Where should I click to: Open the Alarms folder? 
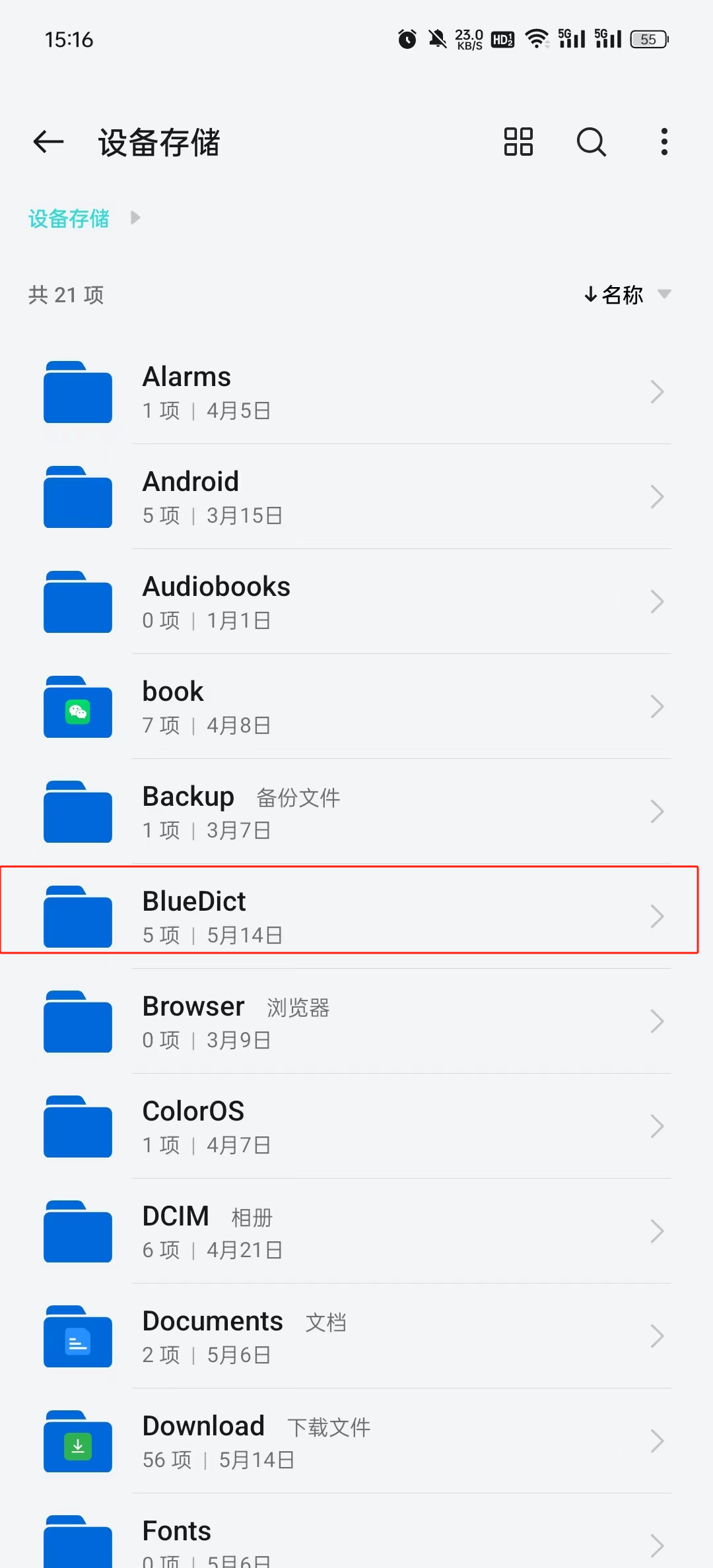356,392
